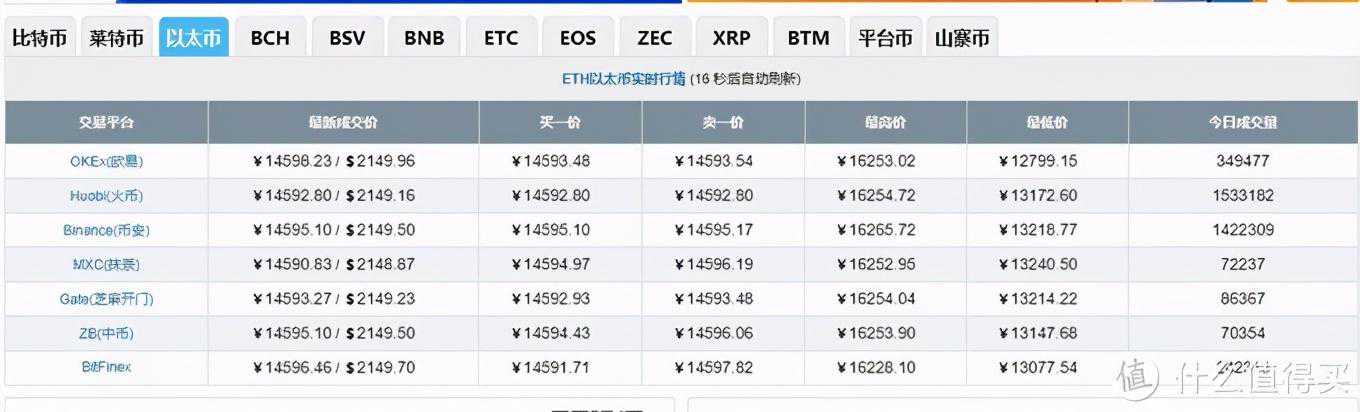1360x412 pixels.
Task: Select the 以太币 tab
Action: (193, 38)
